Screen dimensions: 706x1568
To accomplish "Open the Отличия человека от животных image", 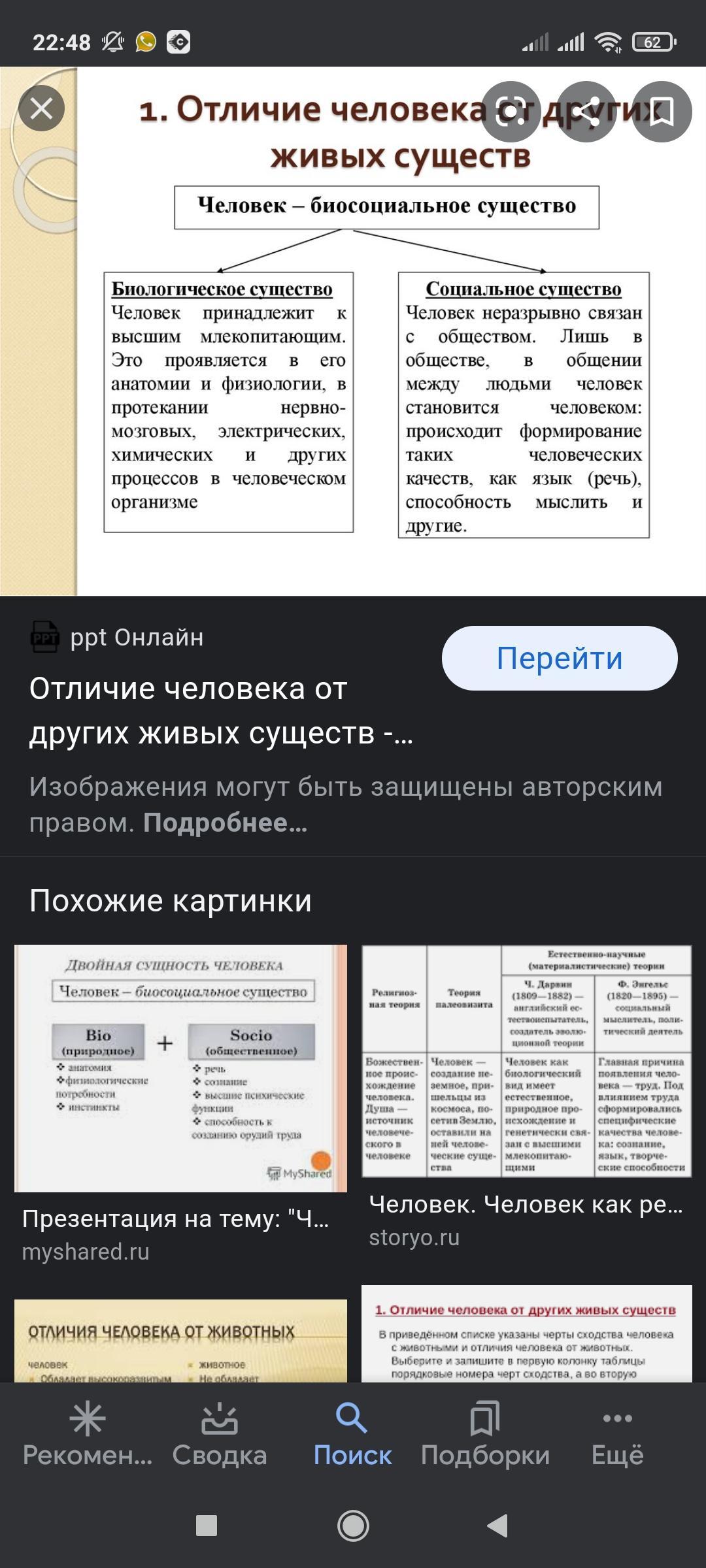I will point(180,1341).
